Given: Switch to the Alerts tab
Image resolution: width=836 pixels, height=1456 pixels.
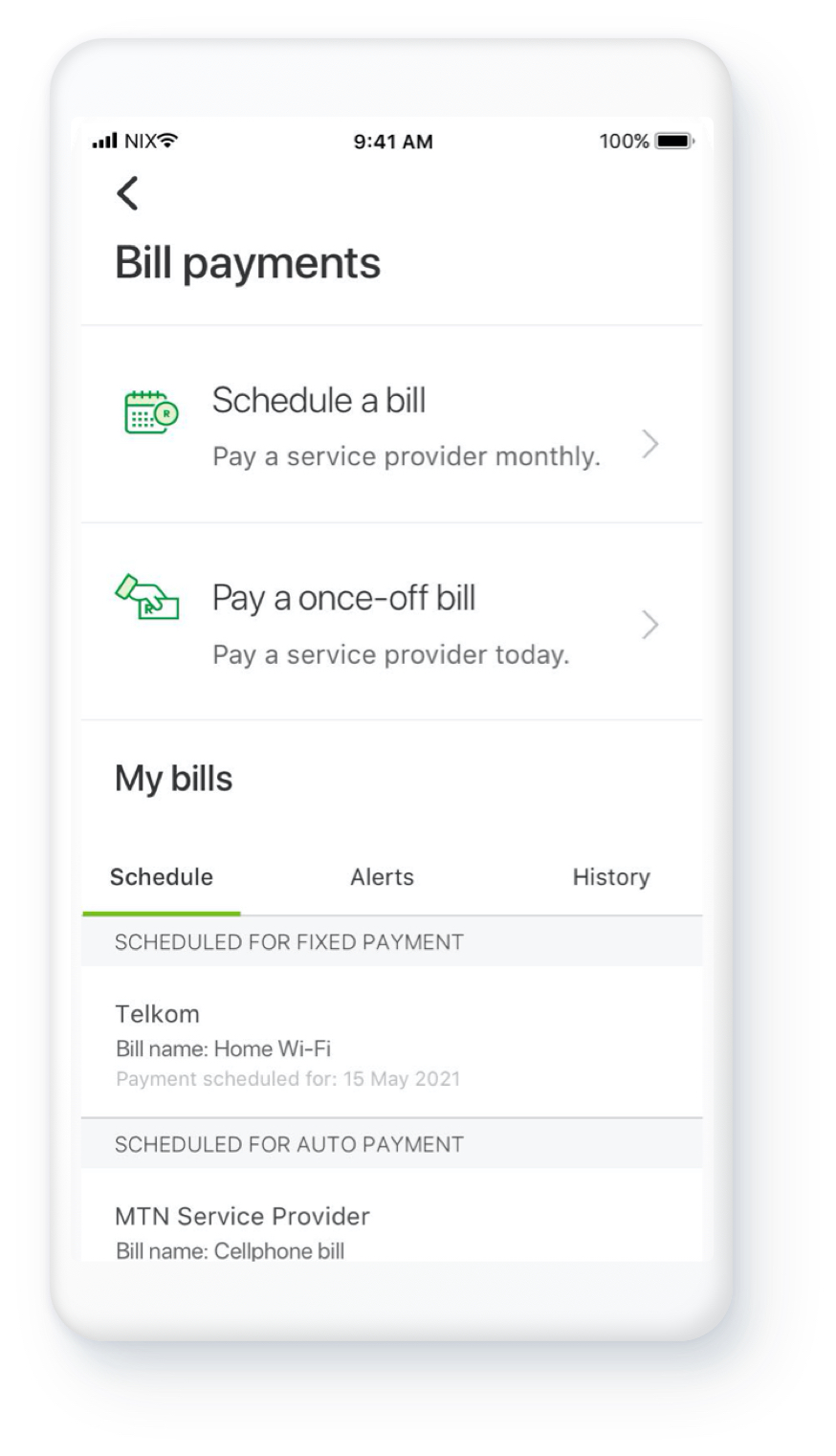Looking at the screenshot, I should pos(382,877).
